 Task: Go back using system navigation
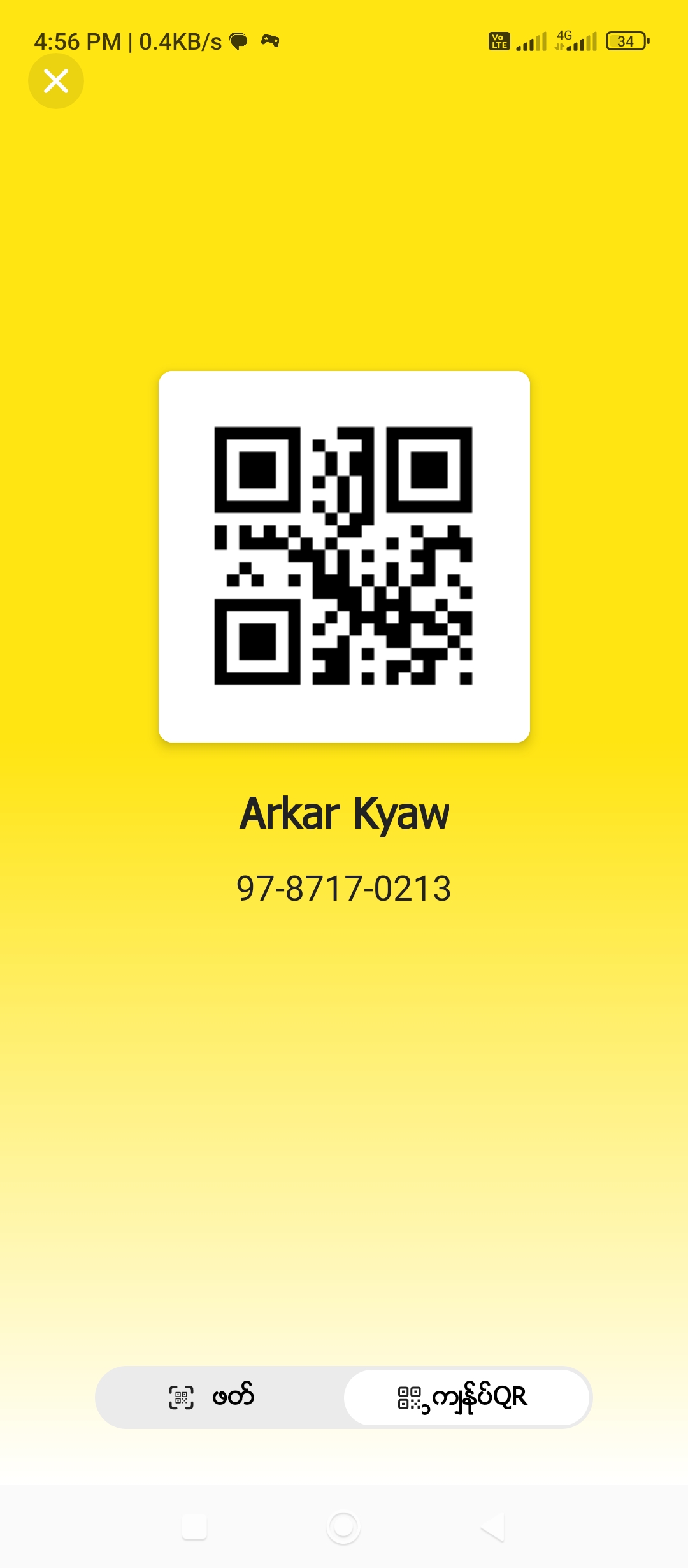coord(493,1527)
